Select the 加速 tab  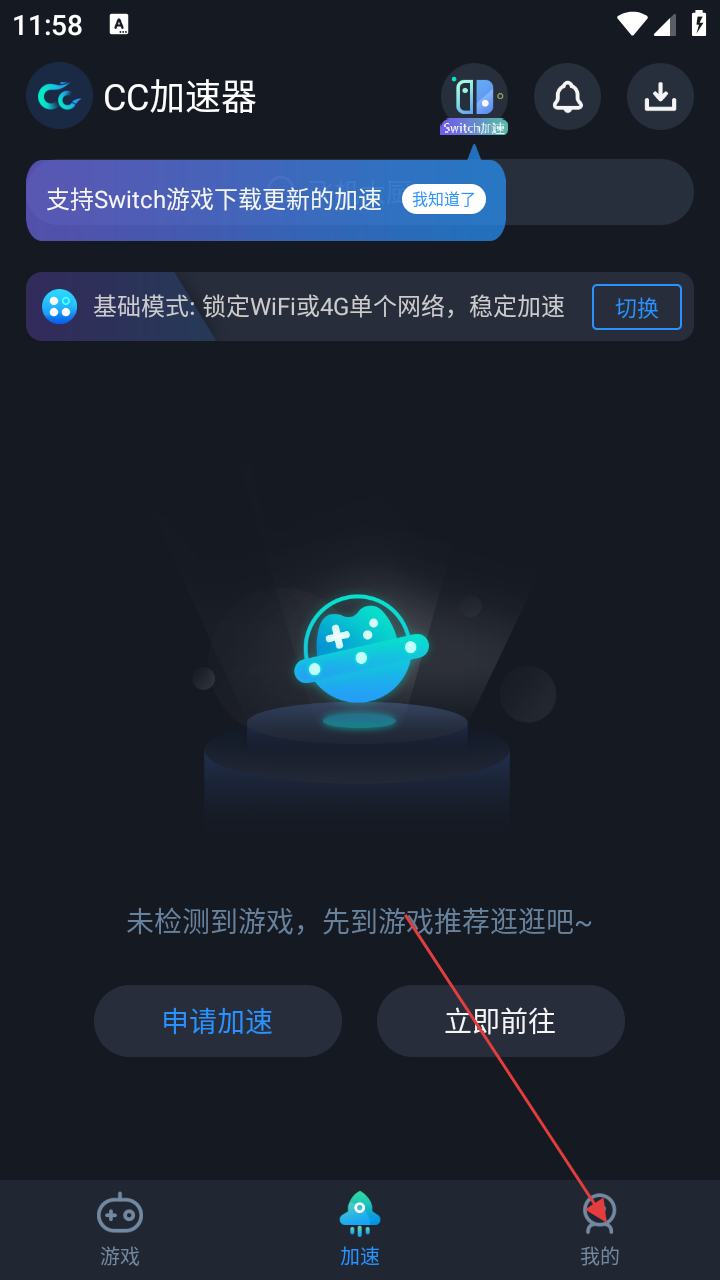coord(360,1229)
